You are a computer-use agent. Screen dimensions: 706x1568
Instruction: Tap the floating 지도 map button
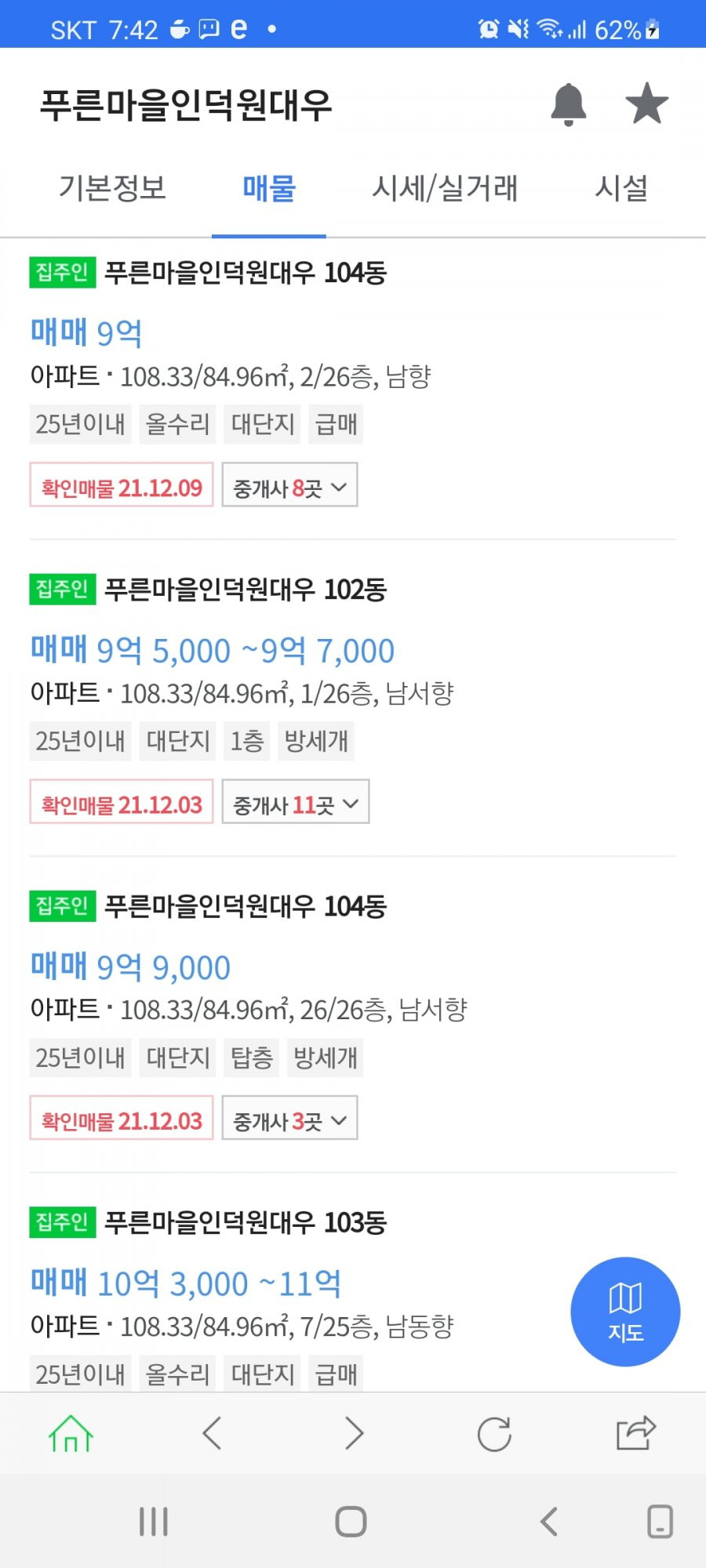(x=625, y=1312)
